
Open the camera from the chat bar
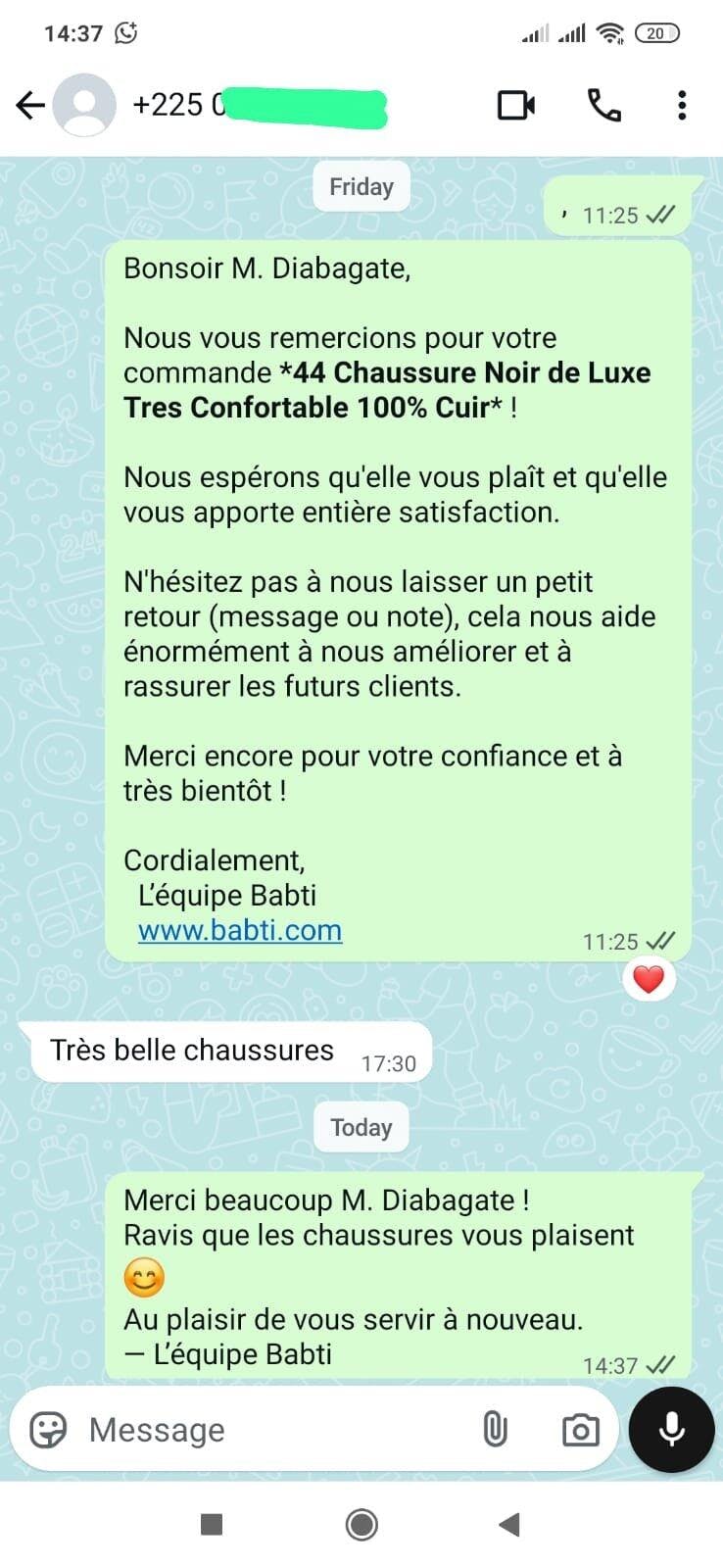581,1431
